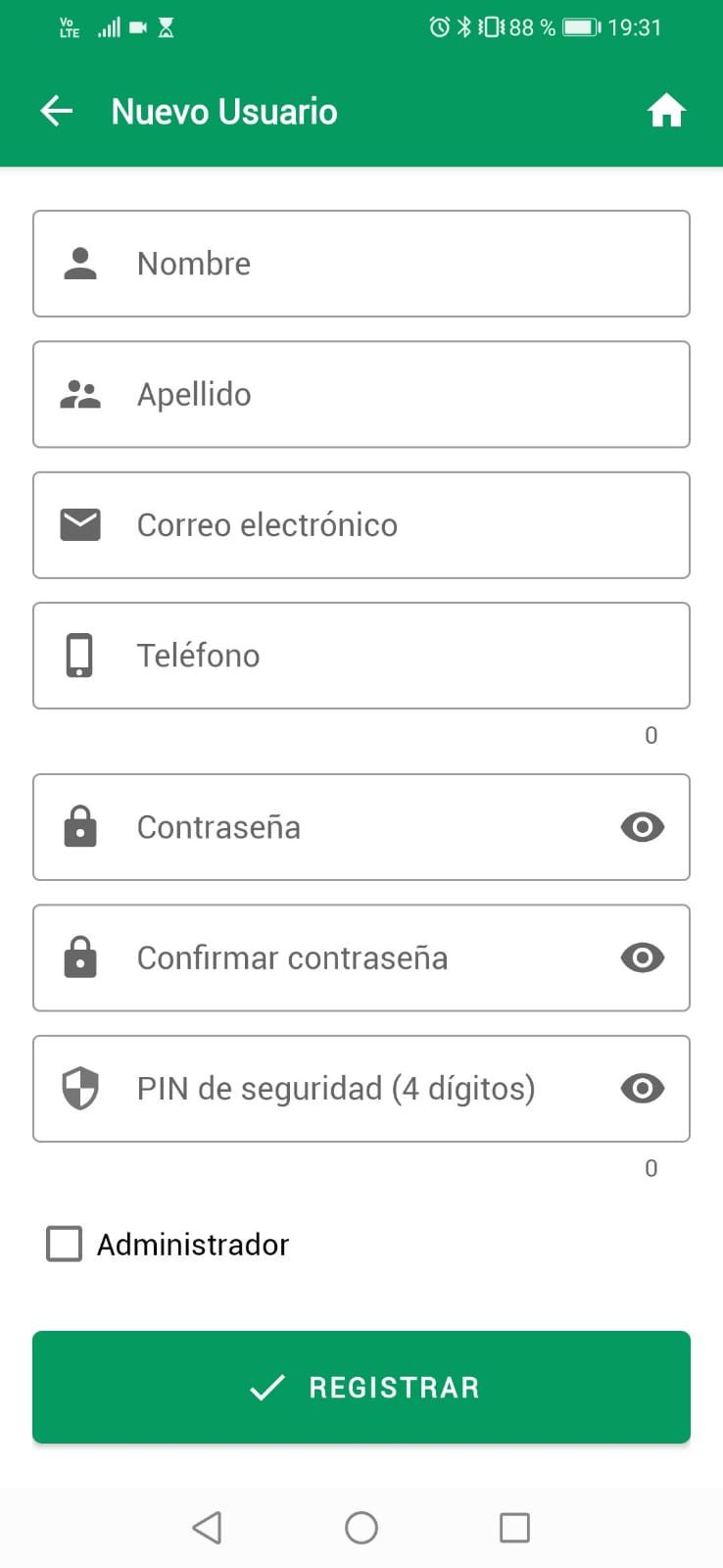Tap the system back navigation button
This screenshot has width=723, height=1568.
point(207,1527)
